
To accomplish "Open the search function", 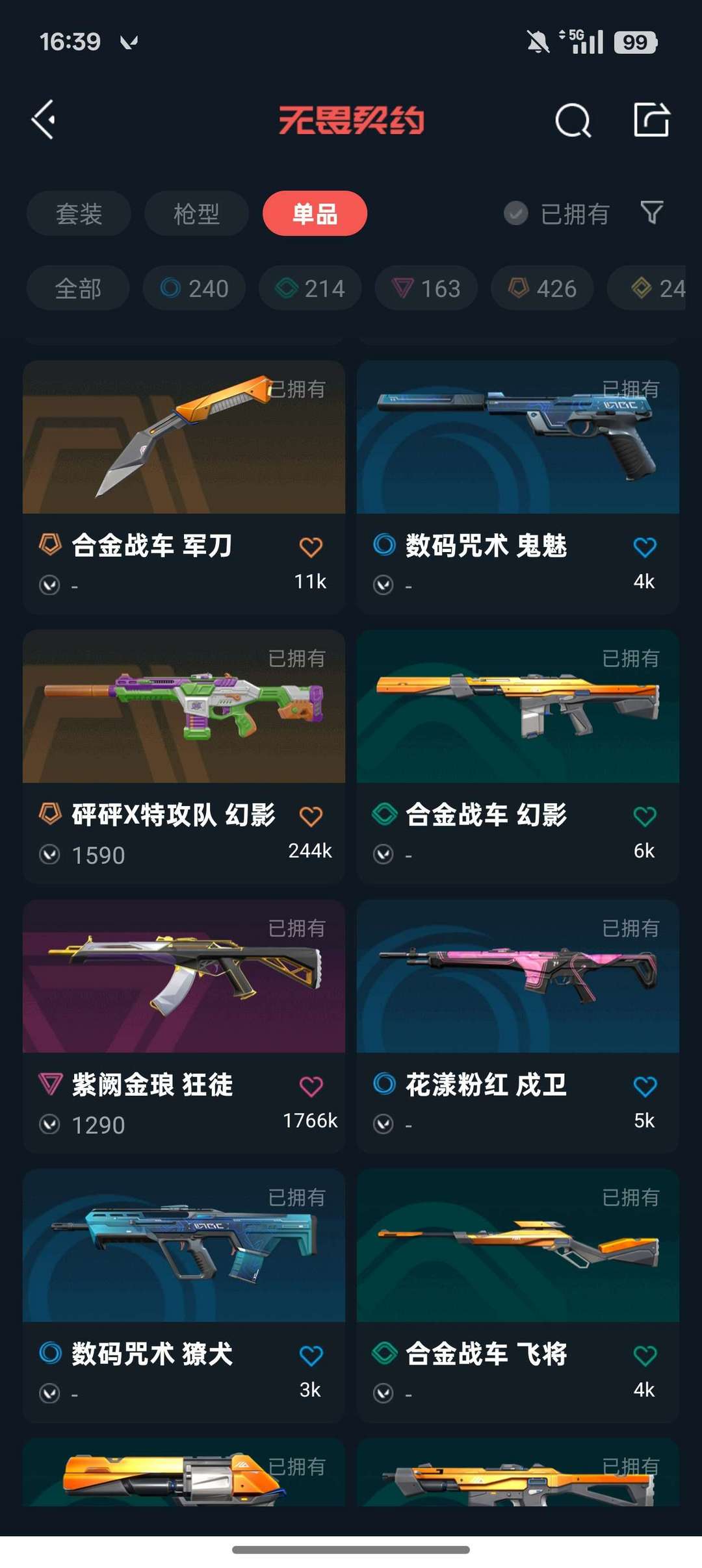I will point(573,120).
